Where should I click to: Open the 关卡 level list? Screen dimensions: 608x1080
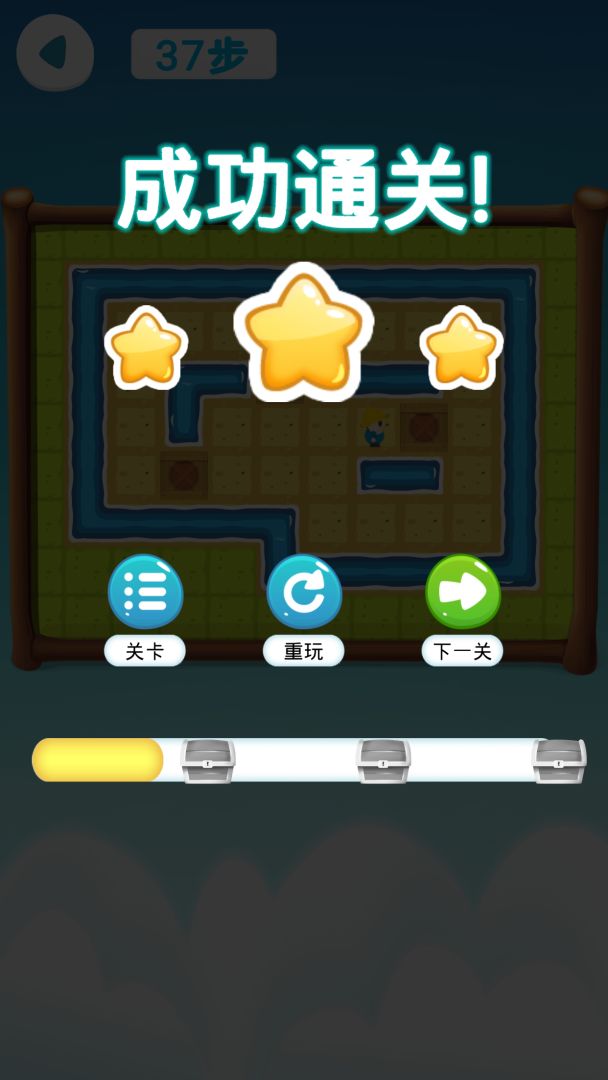tap(145, 593)
